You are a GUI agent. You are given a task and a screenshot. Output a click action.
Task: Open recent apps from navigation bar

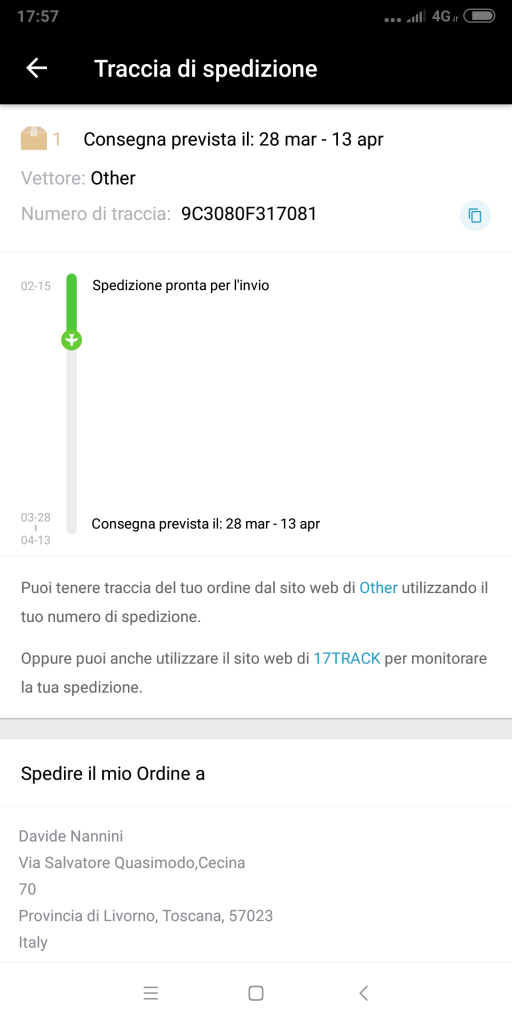pyautogui.click(x=151, y=993)
